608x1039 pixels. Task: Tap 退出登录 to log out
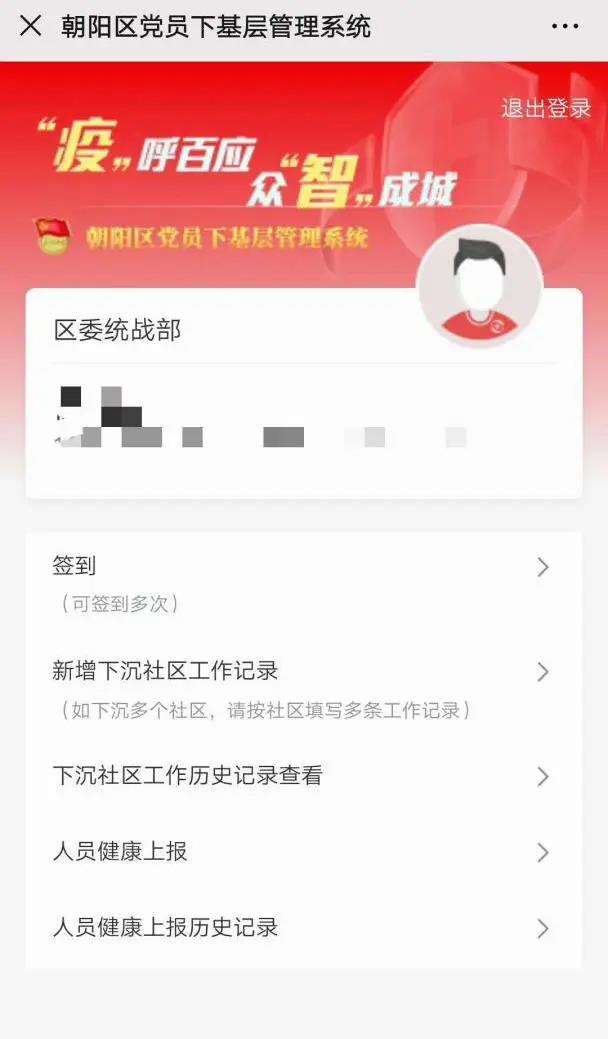pyautogui.click(x=545, y=108)
